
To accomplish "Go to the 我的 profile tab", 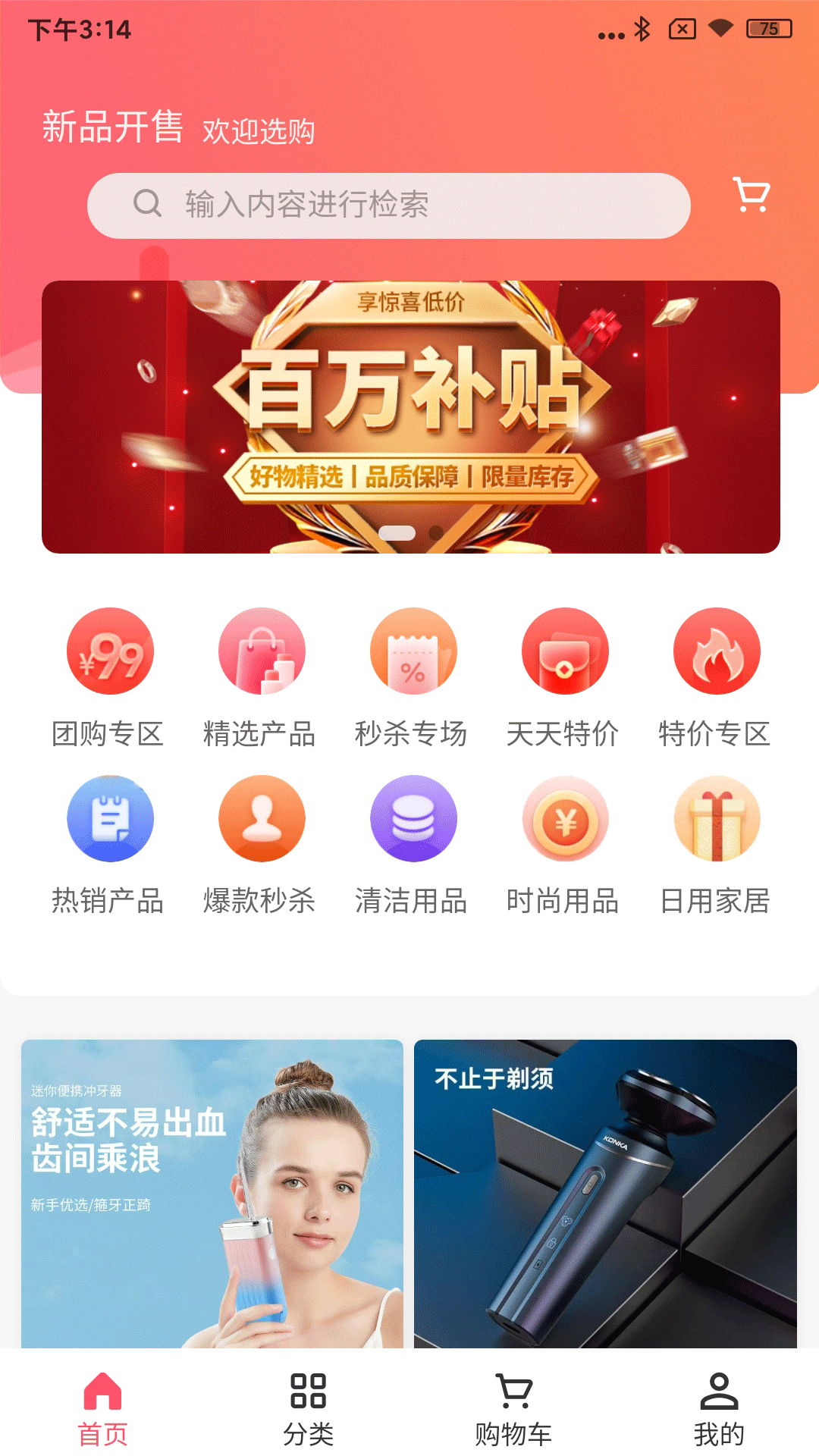I will [718, 1408].
